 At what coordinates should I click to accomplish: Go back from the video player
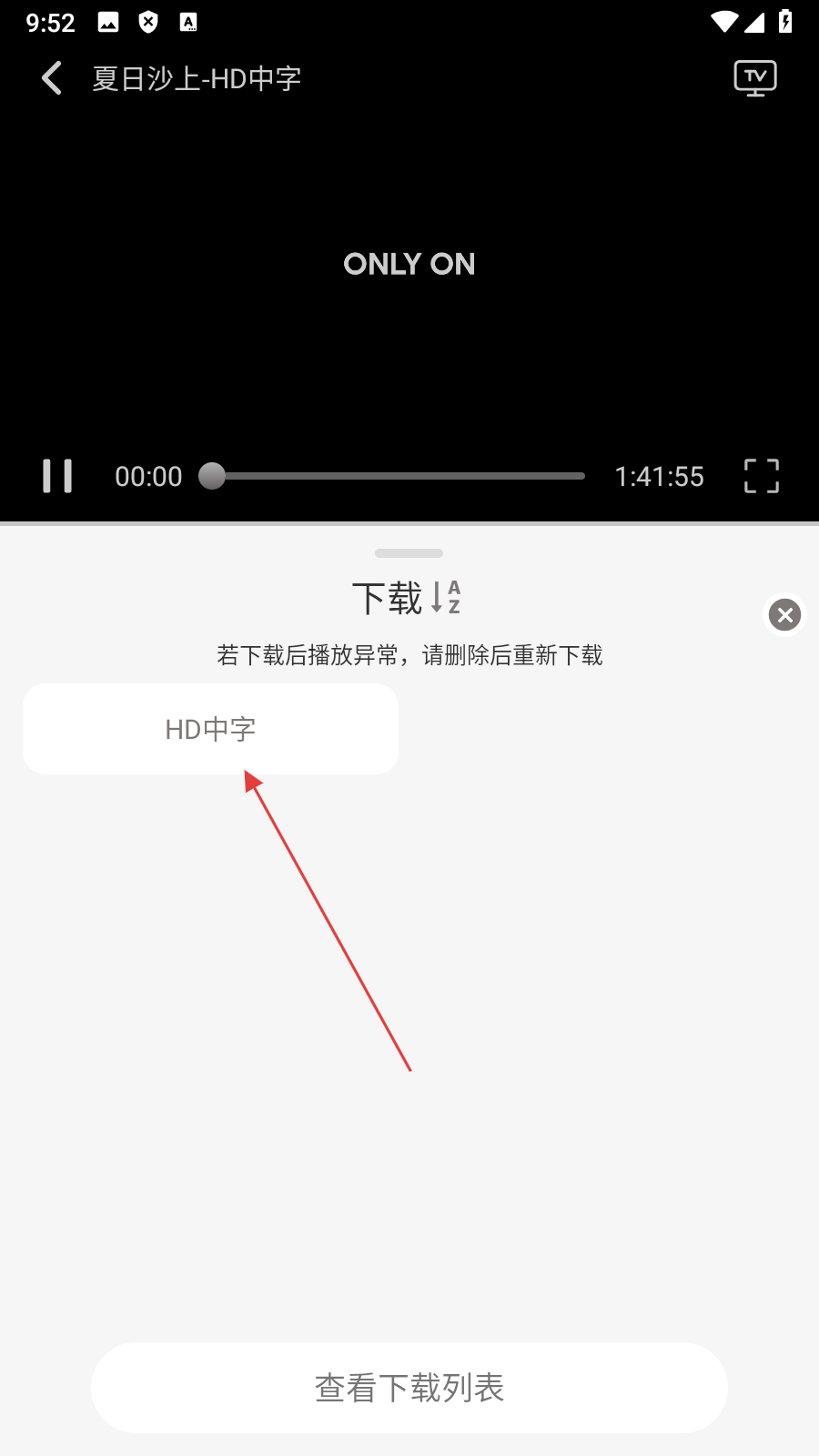52,78
